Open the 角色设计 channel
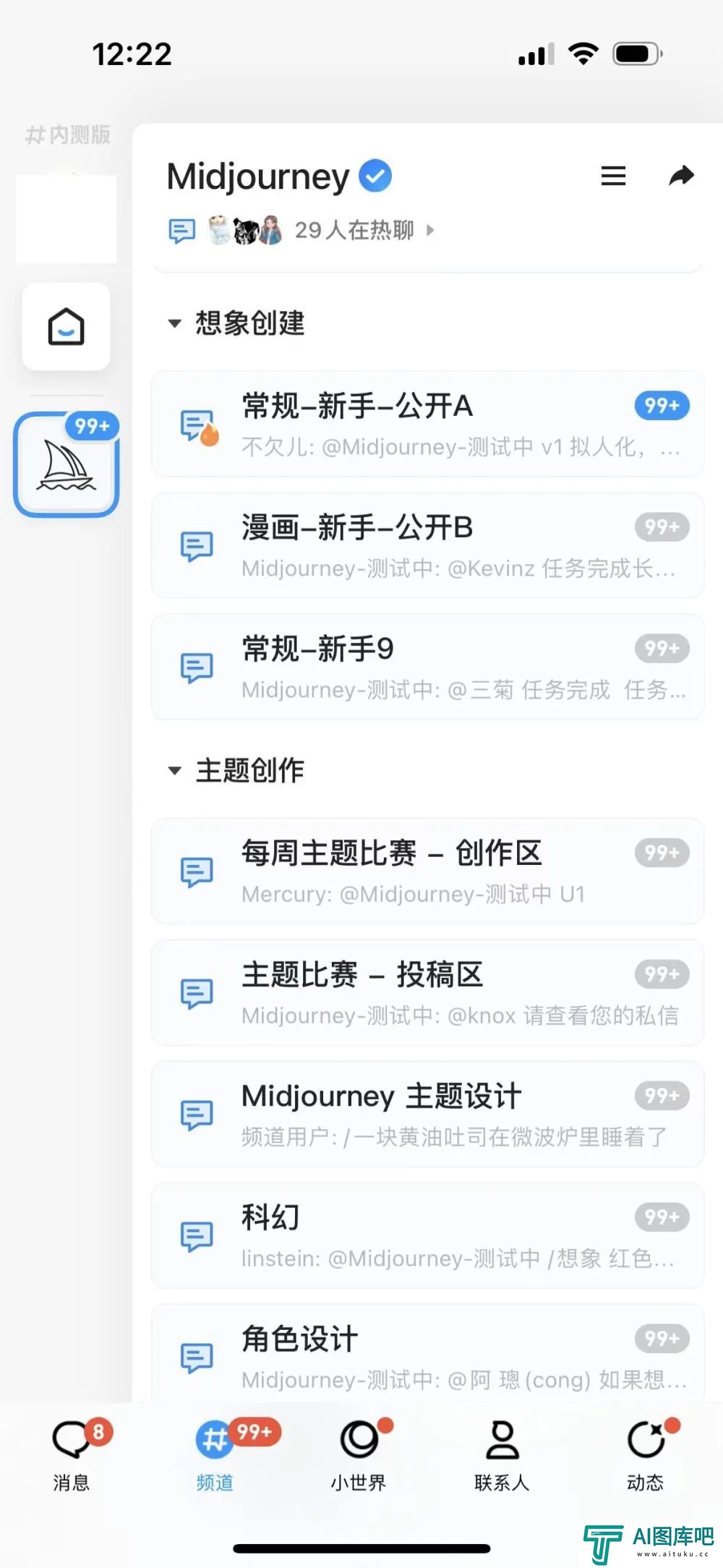 tap(427, 1354)
